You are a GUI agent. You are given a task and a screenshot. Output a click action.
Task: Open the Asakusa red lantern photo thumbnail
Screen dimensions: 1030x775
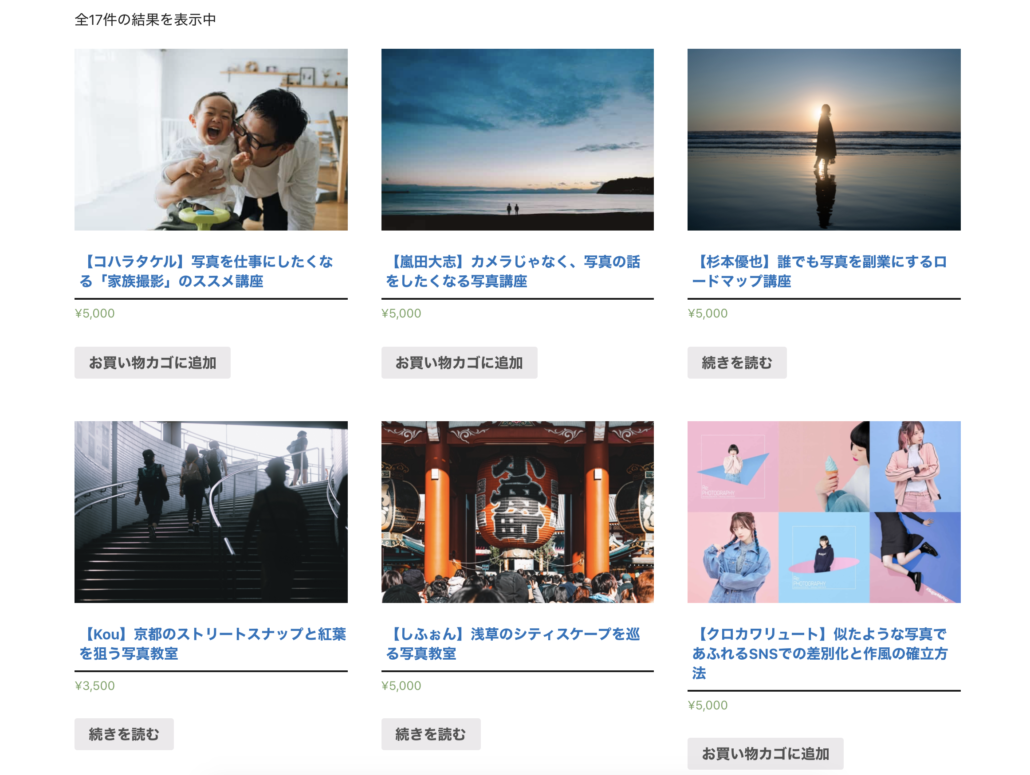[517, 512]
